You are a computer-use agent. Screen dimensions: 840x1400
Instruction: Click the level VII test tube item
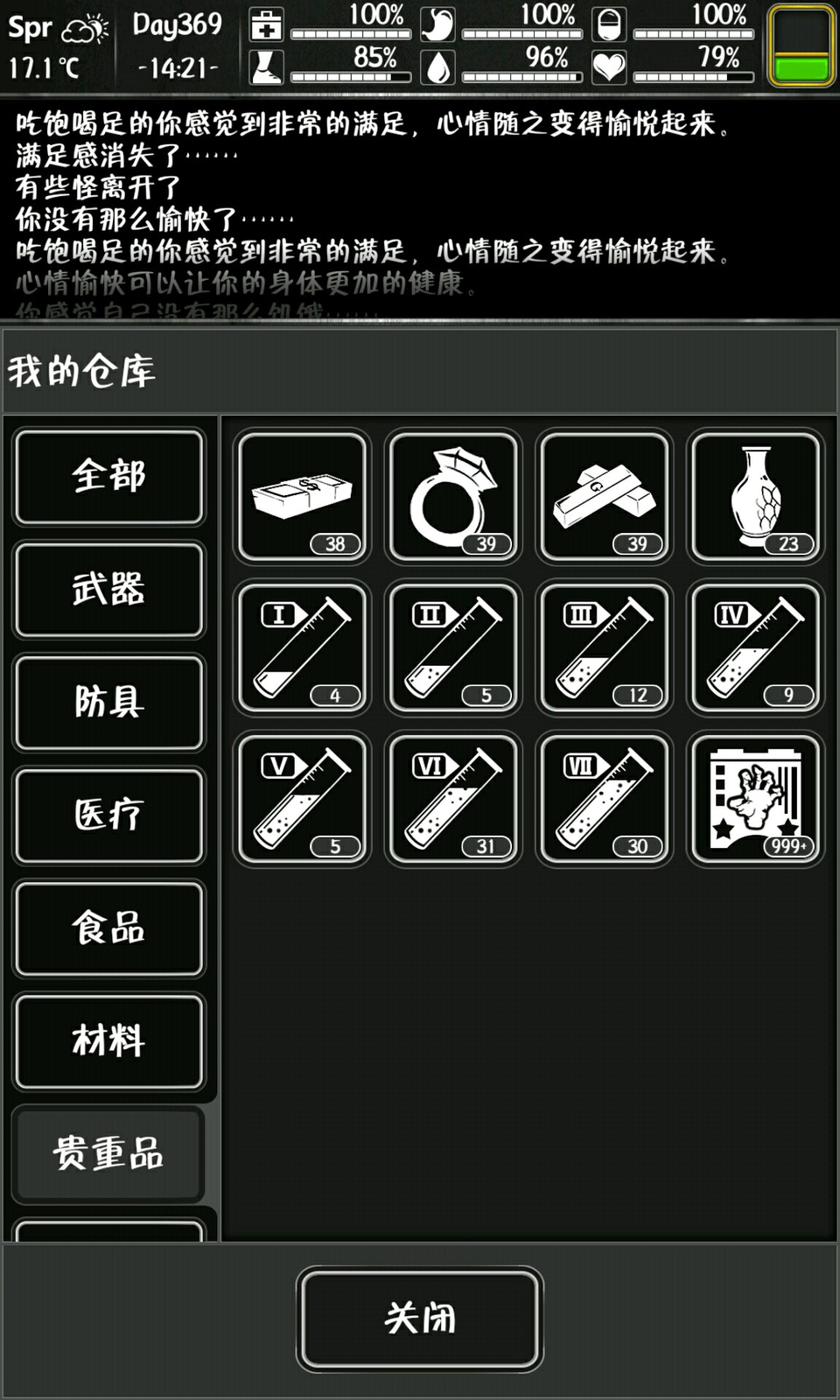605,798
